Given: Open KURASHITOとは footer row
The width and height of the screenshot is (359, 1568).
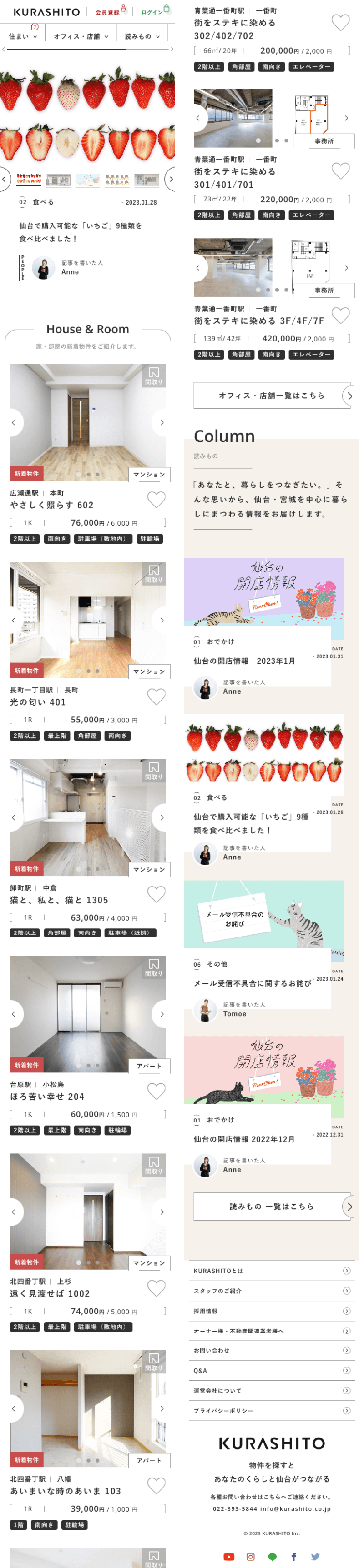Looking at the screenshot, I should point(271,1271).
